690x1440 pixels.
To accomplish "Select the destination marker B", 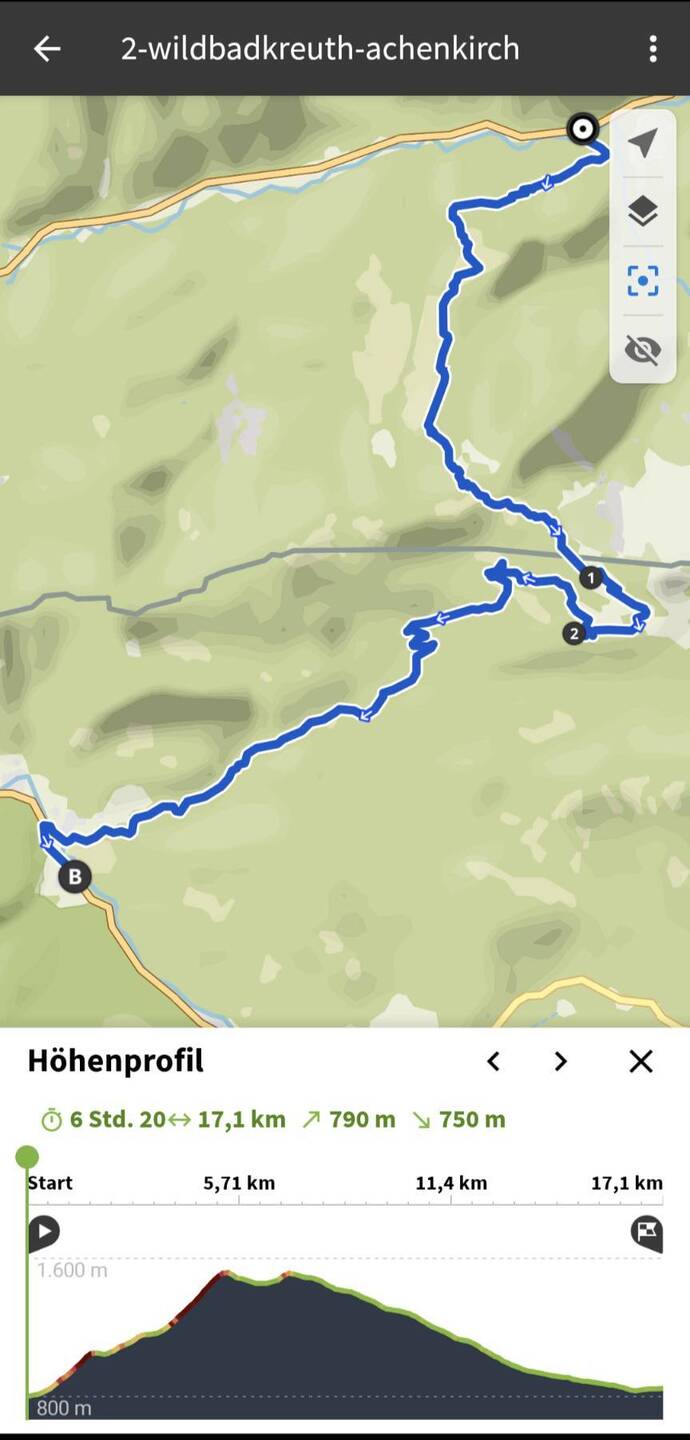I will point(74,878).
